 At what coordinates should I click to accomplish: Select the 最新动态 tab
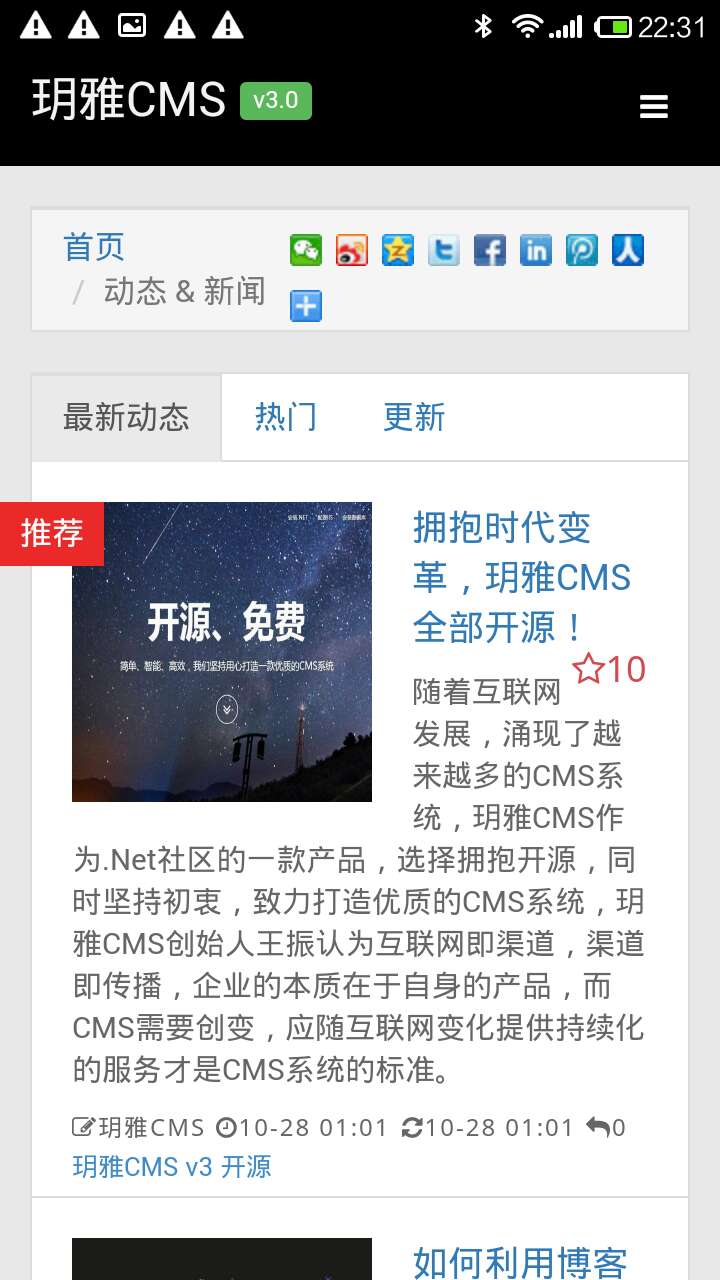(x=126, y=417)
